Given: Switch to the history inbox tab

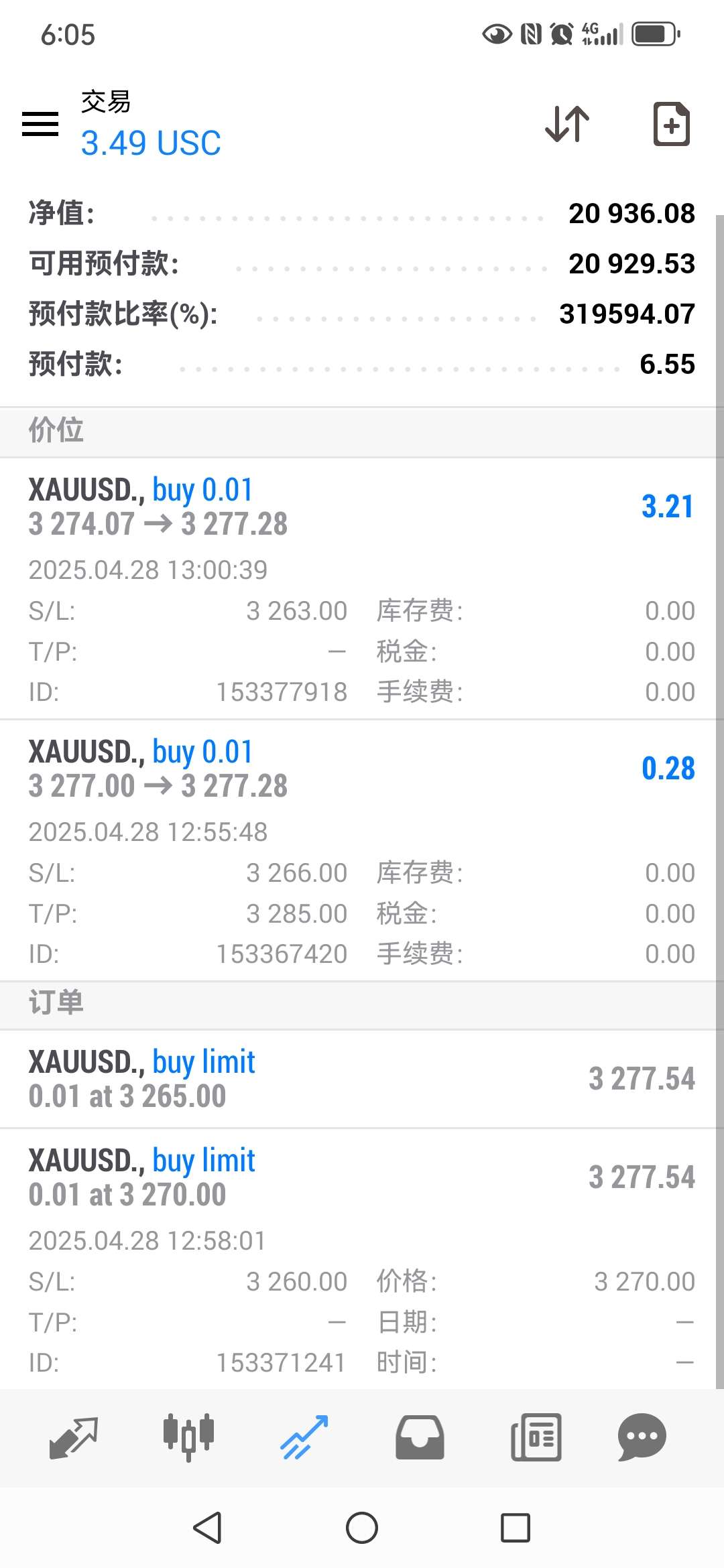Looking at the screenshot, I should pos(420,1438).
